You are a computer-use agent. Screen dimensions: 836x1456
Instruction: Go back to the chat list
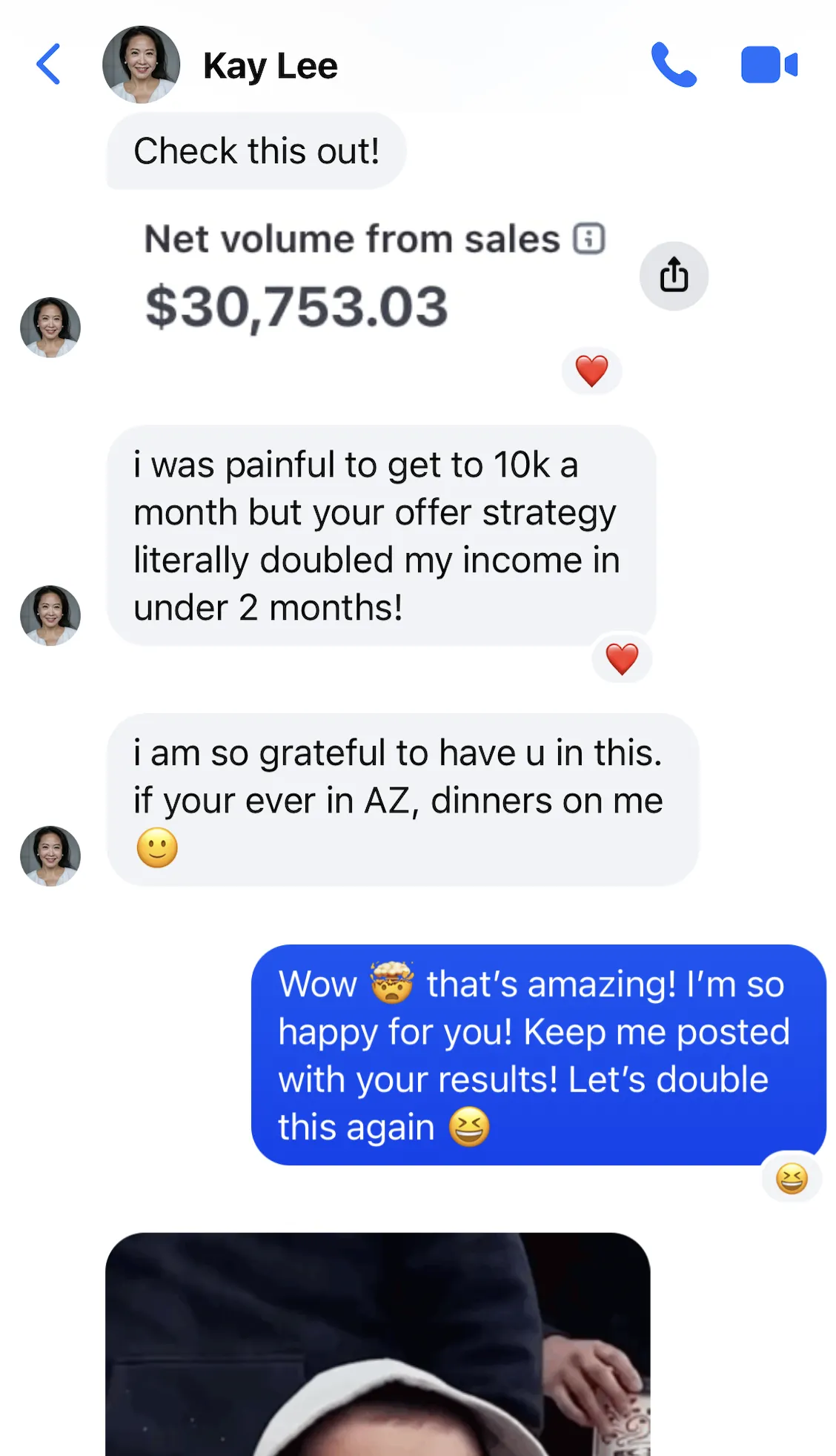(x=49, y=64)
